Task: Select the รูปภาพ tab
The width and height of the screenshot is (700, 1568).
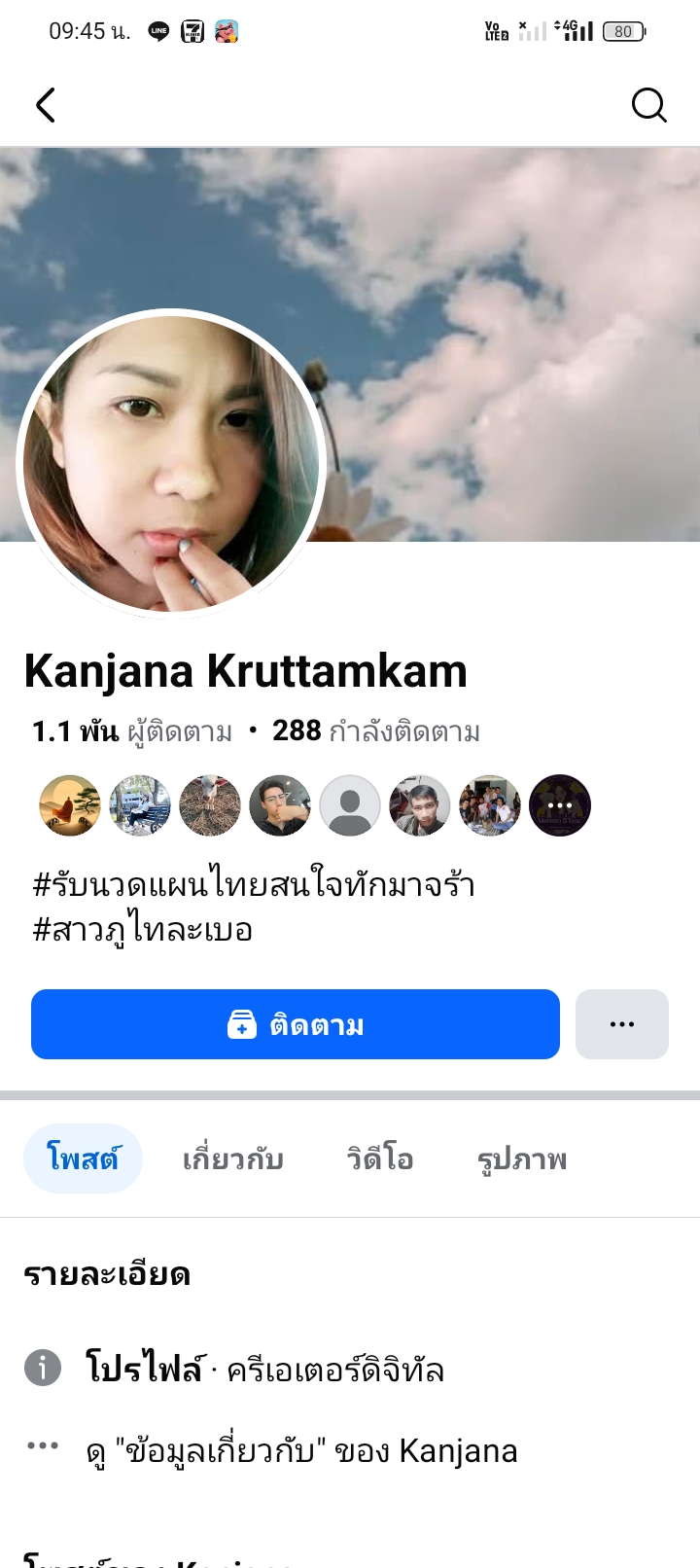Action: [522, 1158]
